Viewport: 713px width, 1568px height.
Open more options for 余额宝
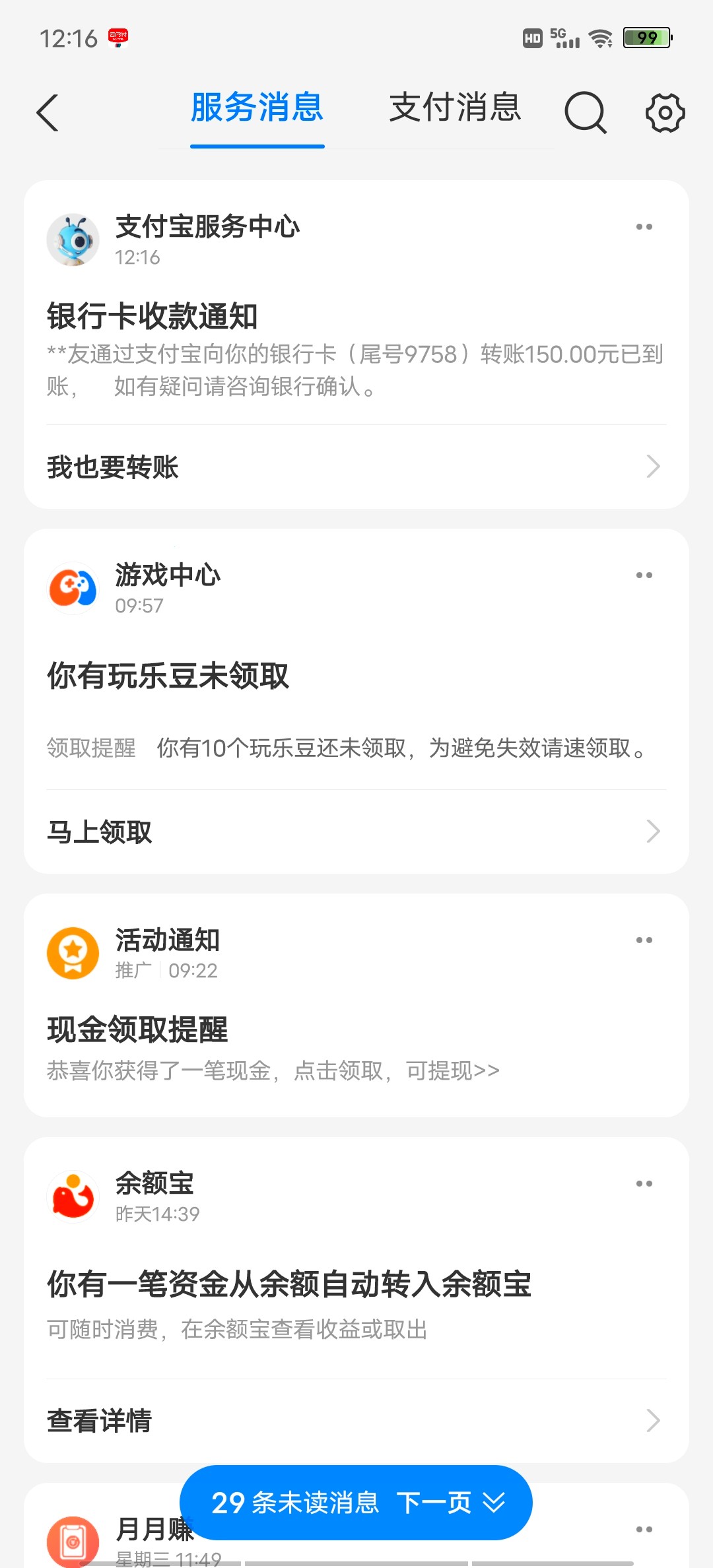pos(644,1184)
